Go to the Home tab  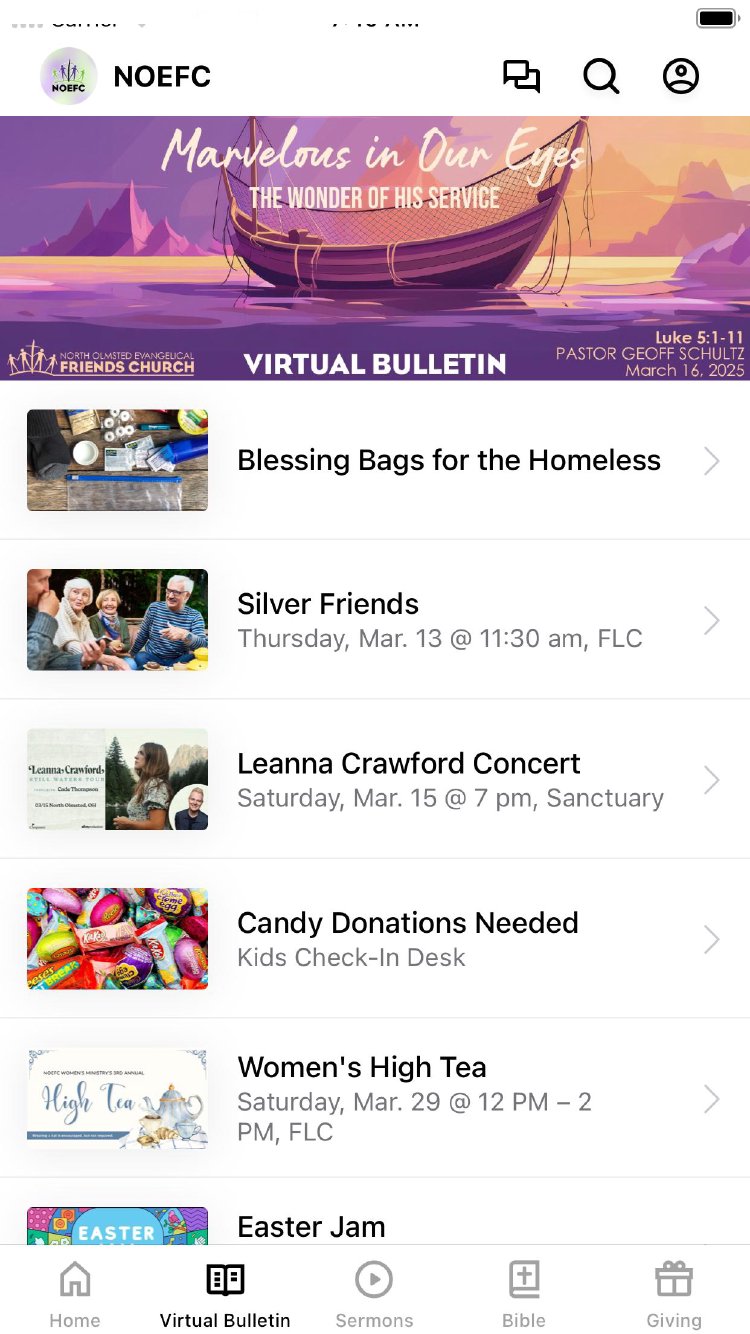click(x=75, y=1294)
